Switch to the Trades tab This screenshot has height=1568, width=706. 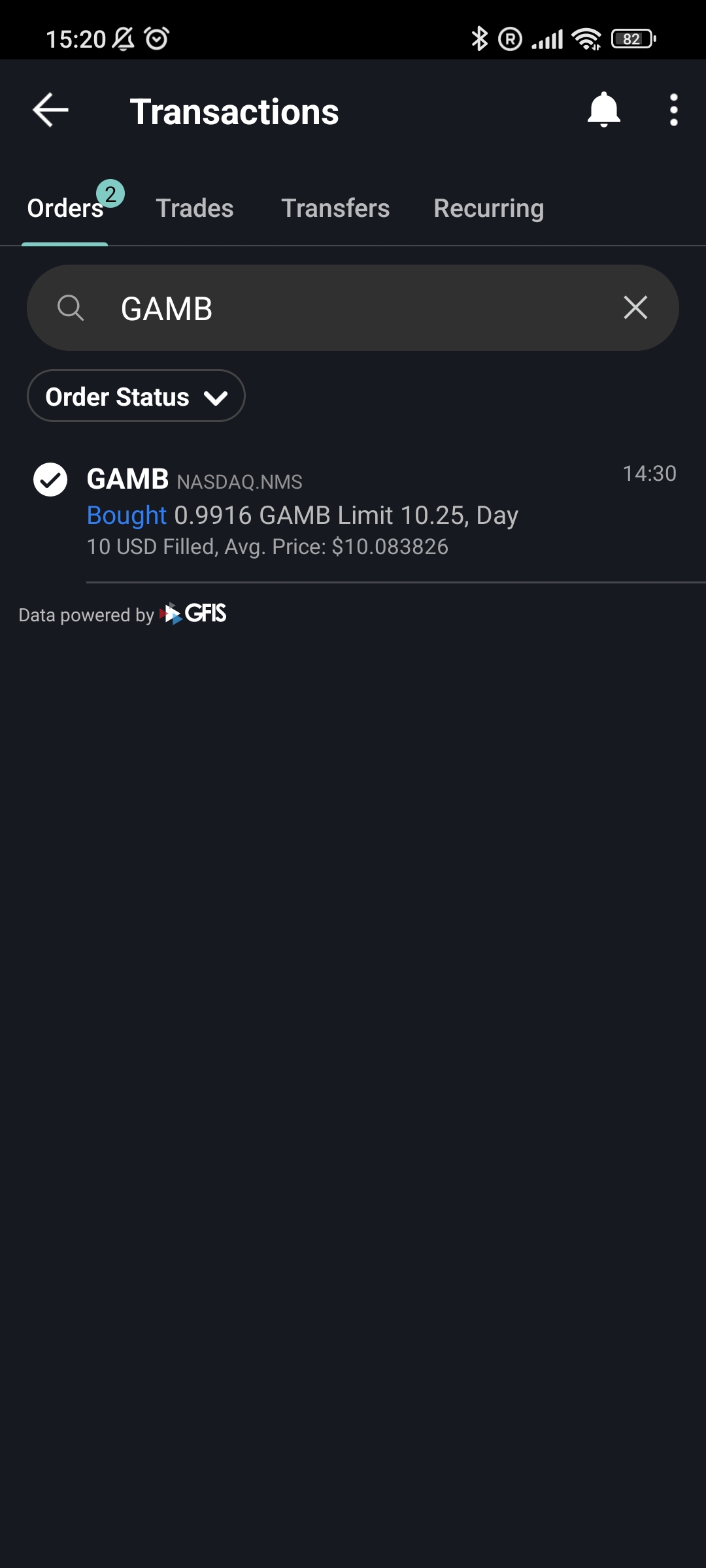[194, 208]
